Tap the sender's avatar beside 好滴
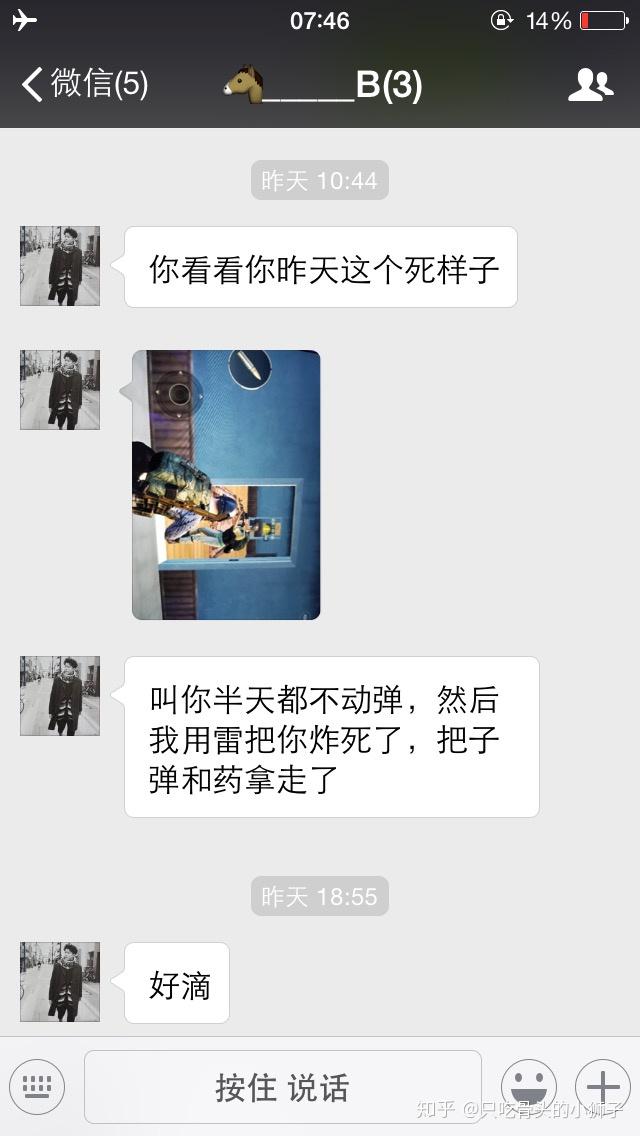Image resolution: width=640 pixels, height=1136 pixels. point(60,981)
